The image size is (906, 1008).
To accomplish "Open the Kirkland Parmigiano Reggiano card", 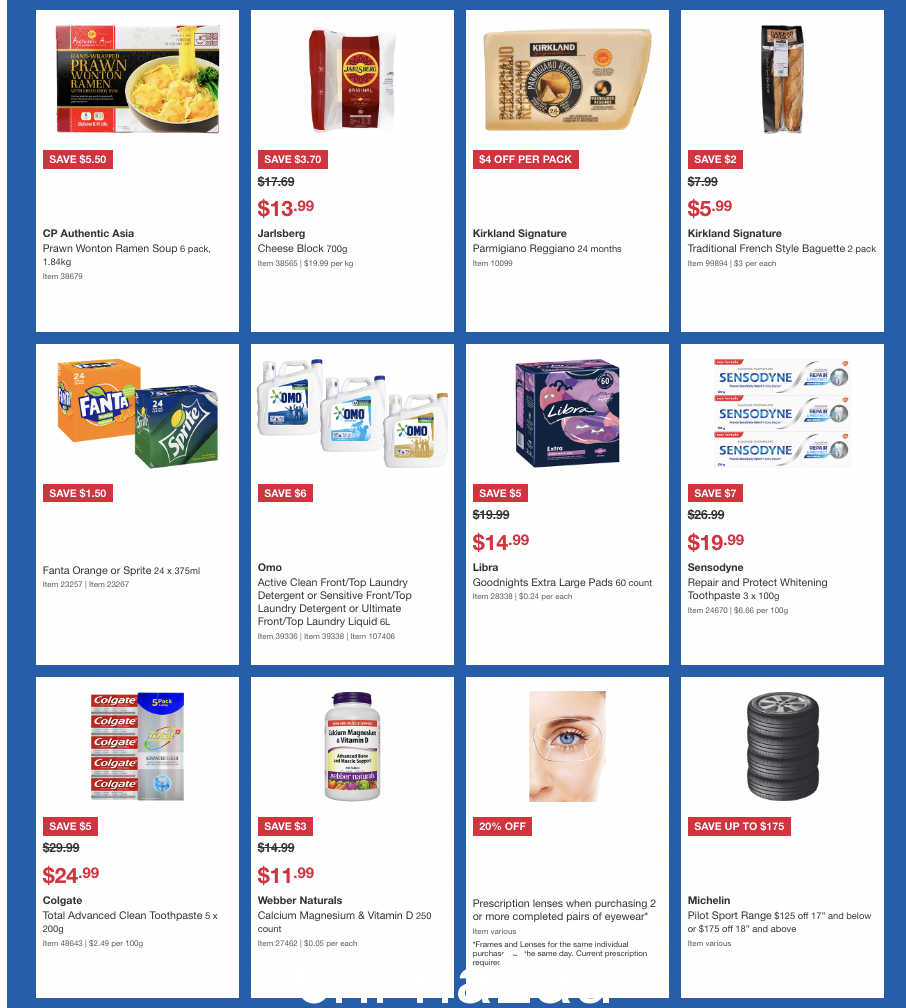I will click(x=567, y=170).
